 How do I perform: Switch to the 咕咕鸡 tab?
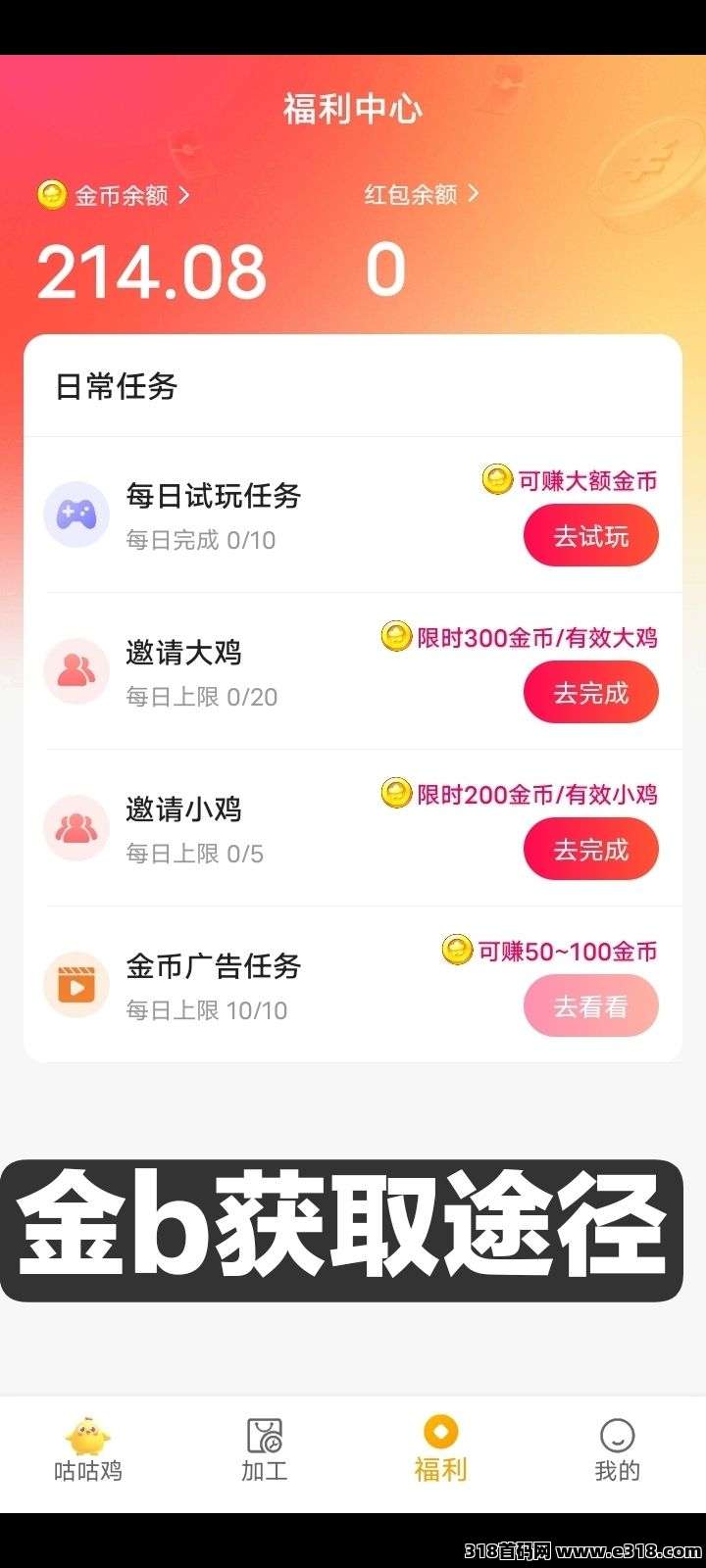[x=88, y=1448]
